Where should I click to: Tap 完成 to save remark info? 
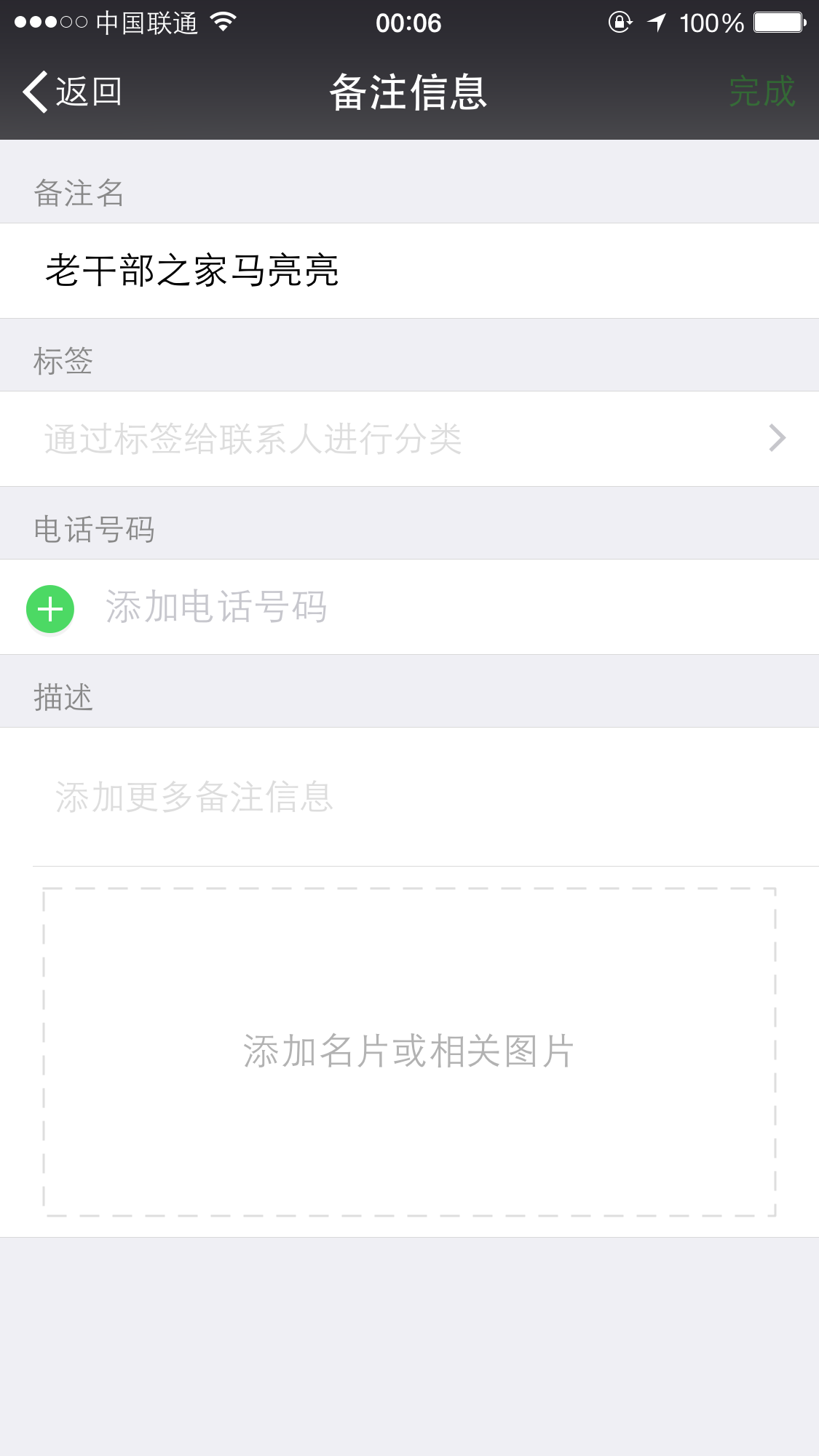click(762, 92)
